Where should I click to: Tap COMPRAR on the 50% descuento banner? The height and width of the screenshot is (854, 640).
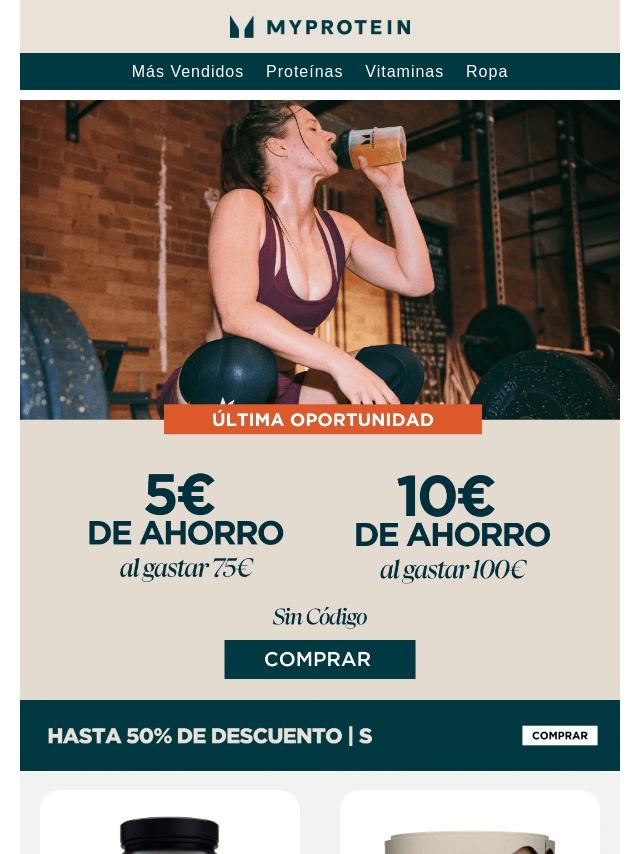(x=559, y=736)
